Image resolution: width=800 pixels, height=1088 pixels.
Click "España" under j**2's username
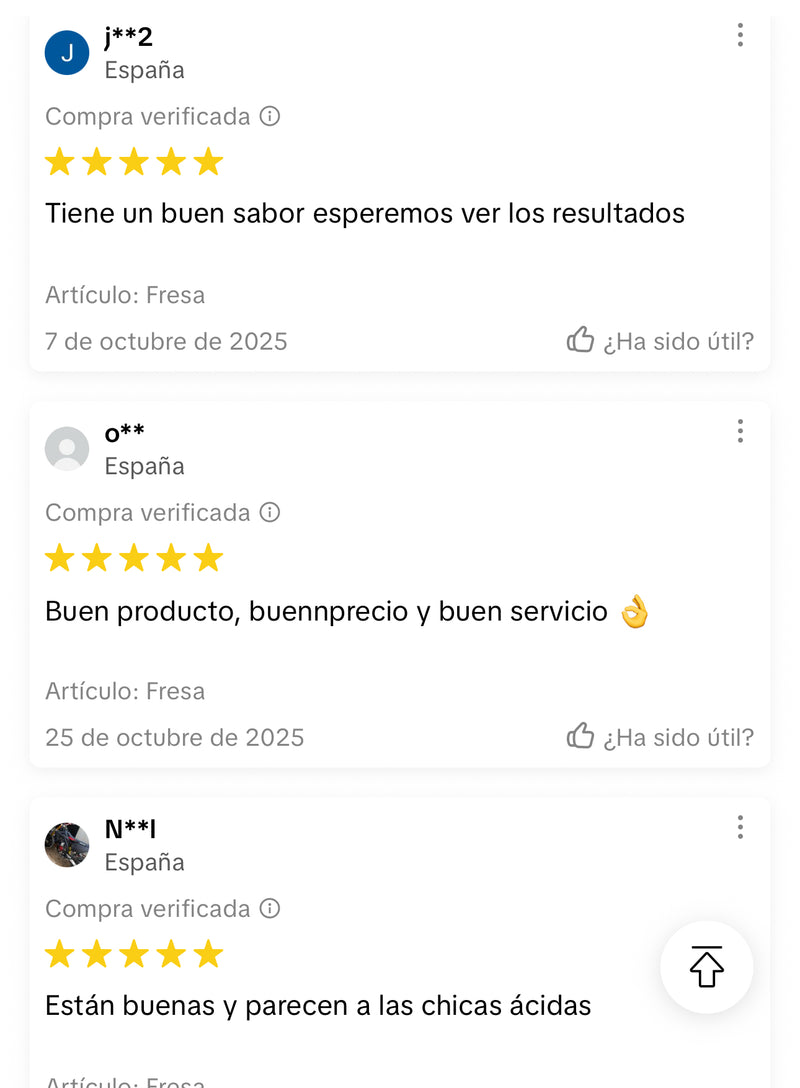[145, 70]
